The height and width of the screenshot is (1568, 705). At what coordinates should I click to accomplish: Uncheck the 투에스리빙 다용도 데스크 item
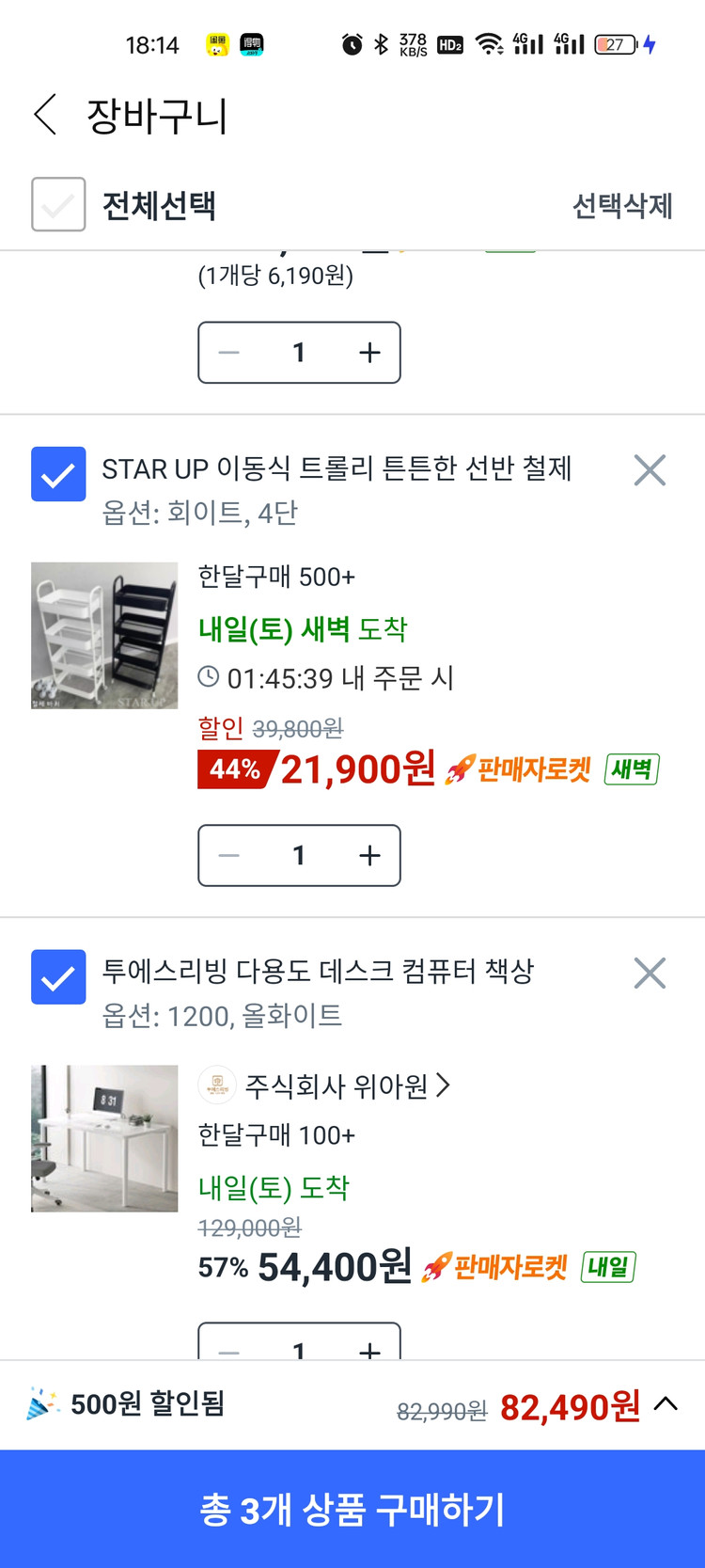coord(58,977)
